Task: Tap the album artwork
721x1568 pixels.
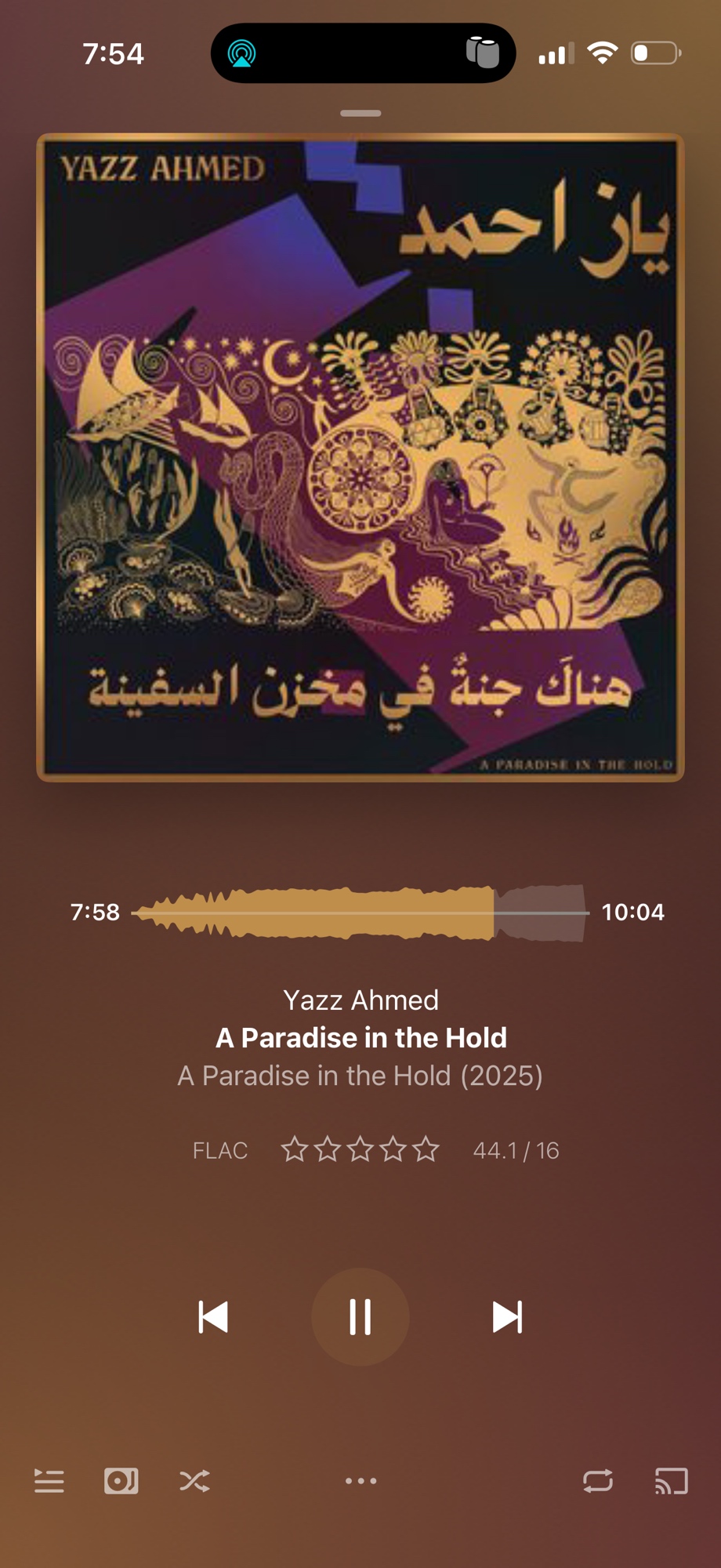Action: pyautogui.click(x=360, y=458)
